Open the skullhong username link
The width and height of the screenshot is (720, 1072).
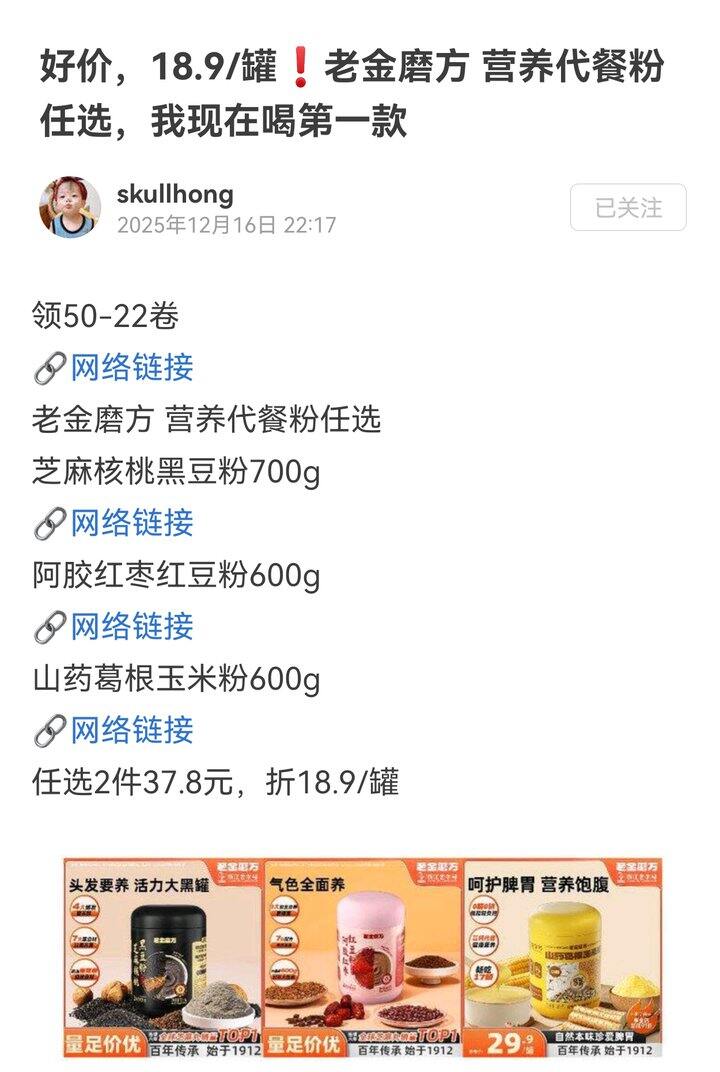click(x=175, y=193)
